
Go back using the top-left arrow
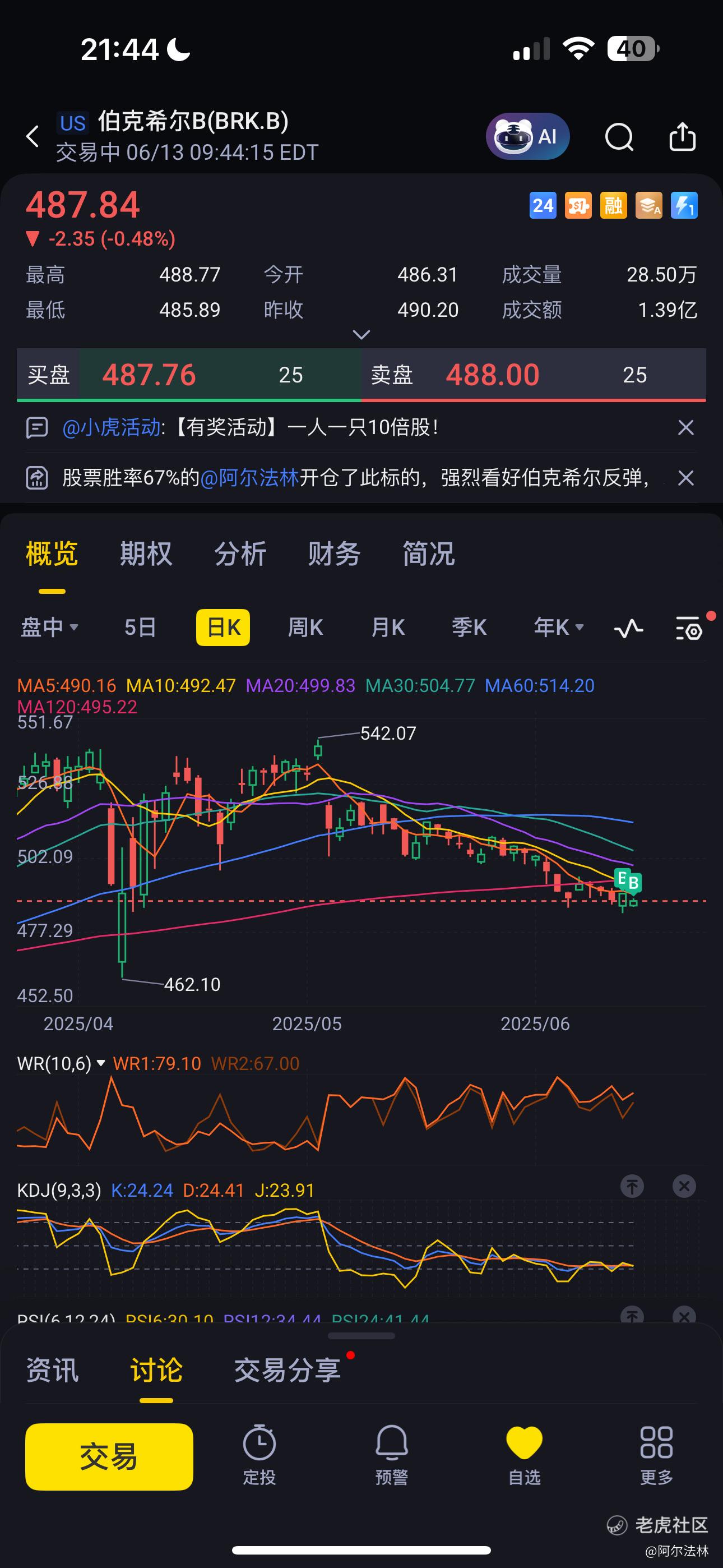(33, 136)
